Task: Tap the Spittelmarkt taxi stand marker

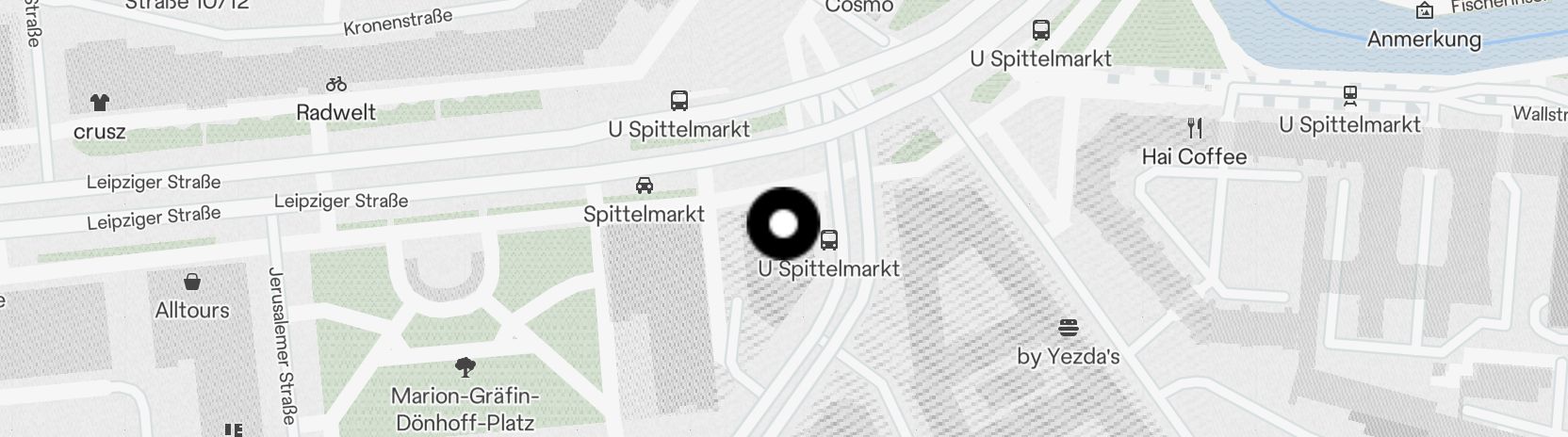Action: (645, 186)
